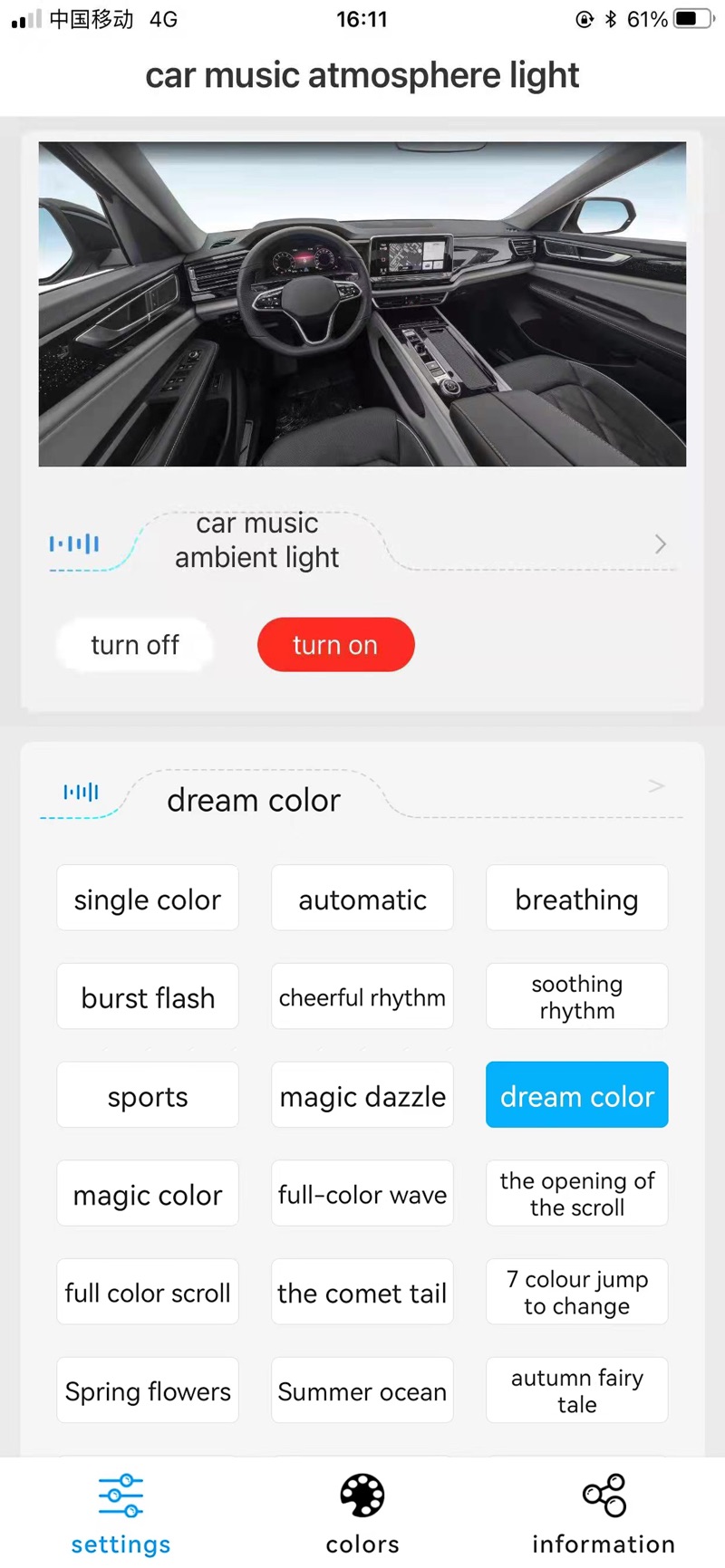Select 7 colour jump to change
Image resolution: width=725 pixels, height=1568 pixels.
click(576, 1293)
